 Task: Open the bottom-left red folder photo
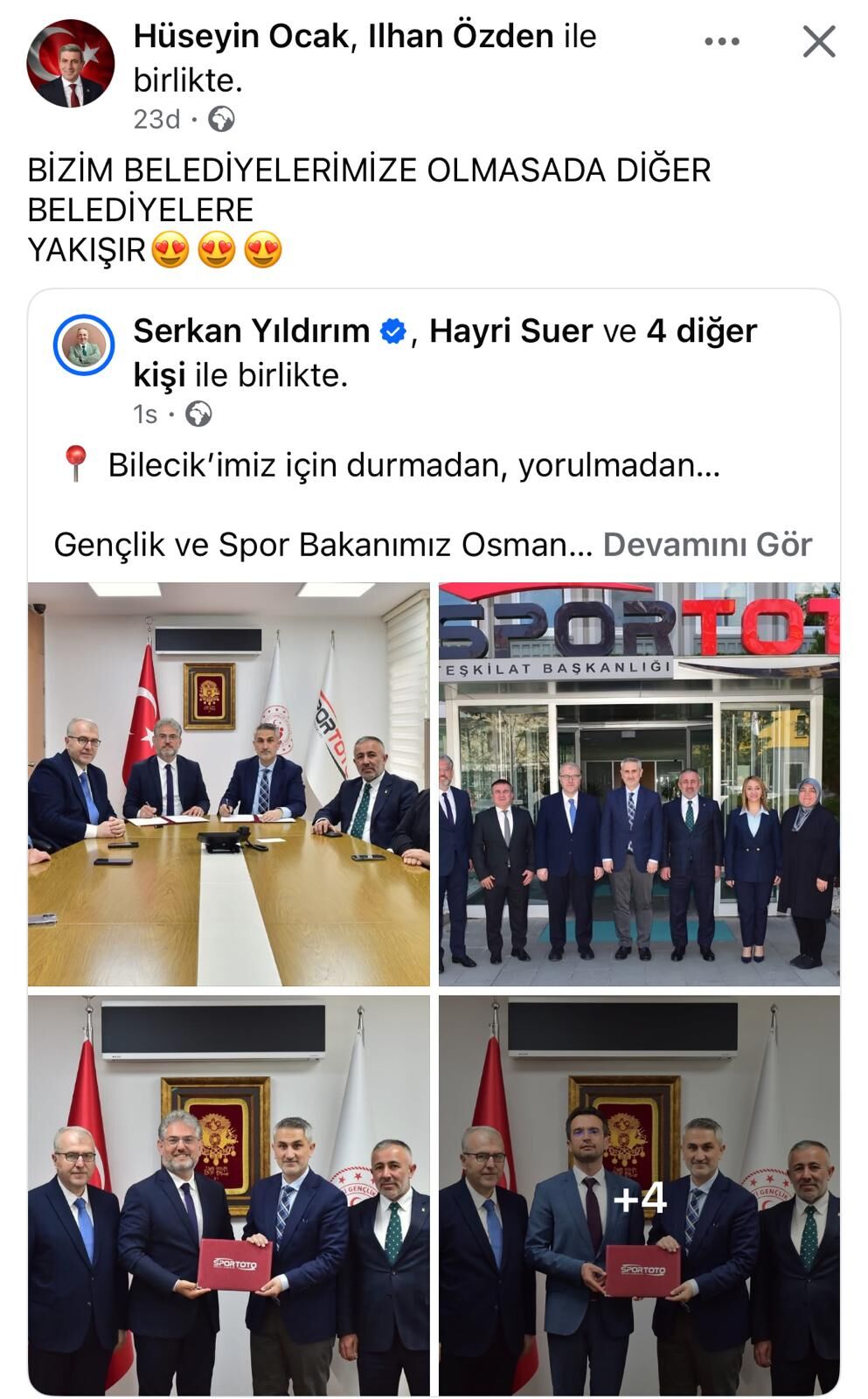point(229,1194)
